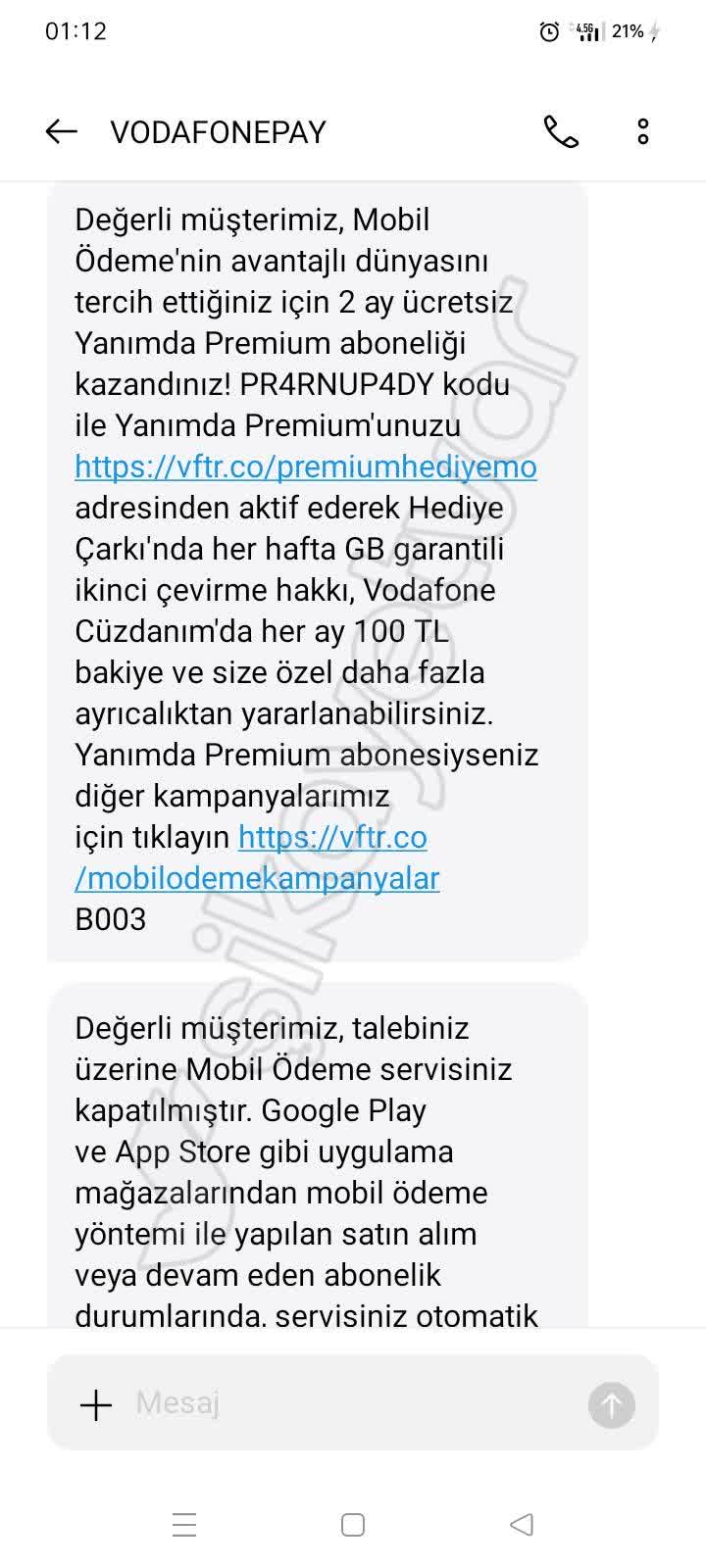Tap the VODAFONEPAY contact name

point(218,131)
